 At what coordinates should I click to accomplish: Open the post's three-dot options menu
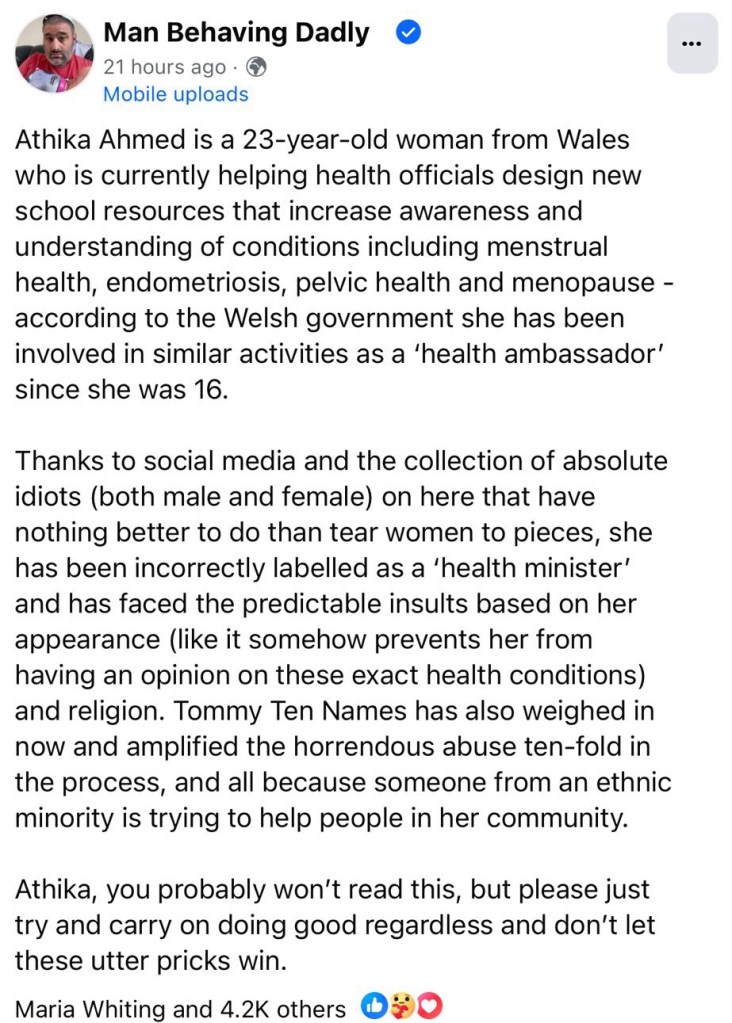point(691,44)
